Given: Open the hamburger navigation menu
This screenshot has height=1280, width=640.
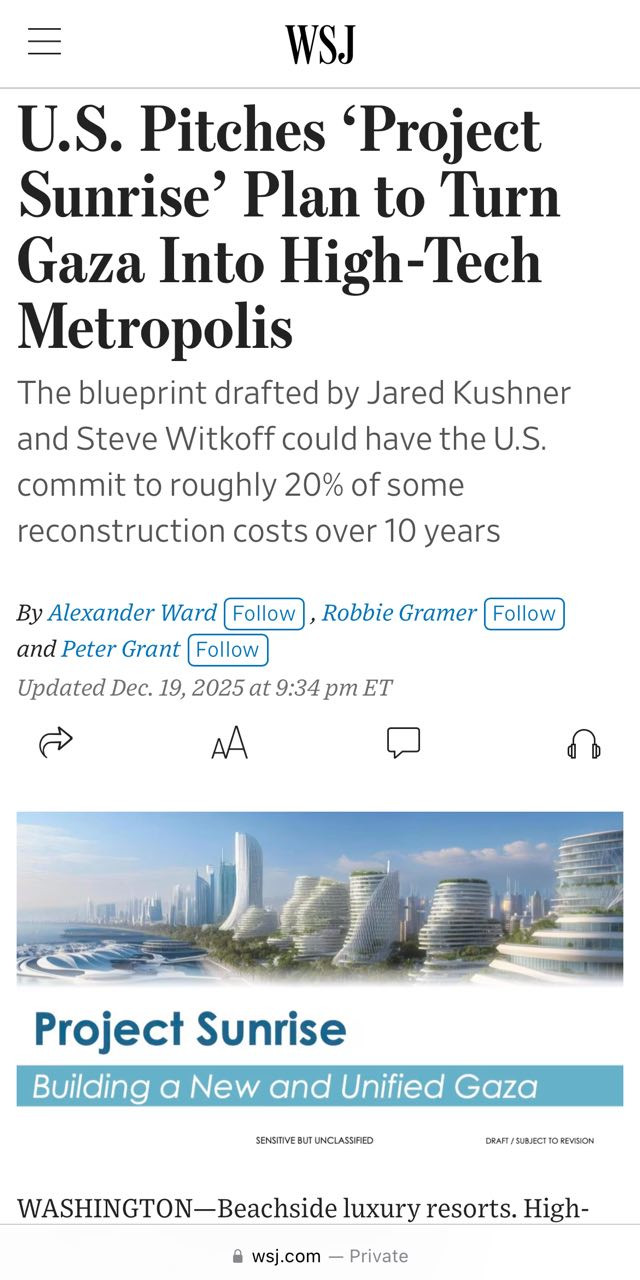Looking at the screenshot, I should (x=44, y=41).
